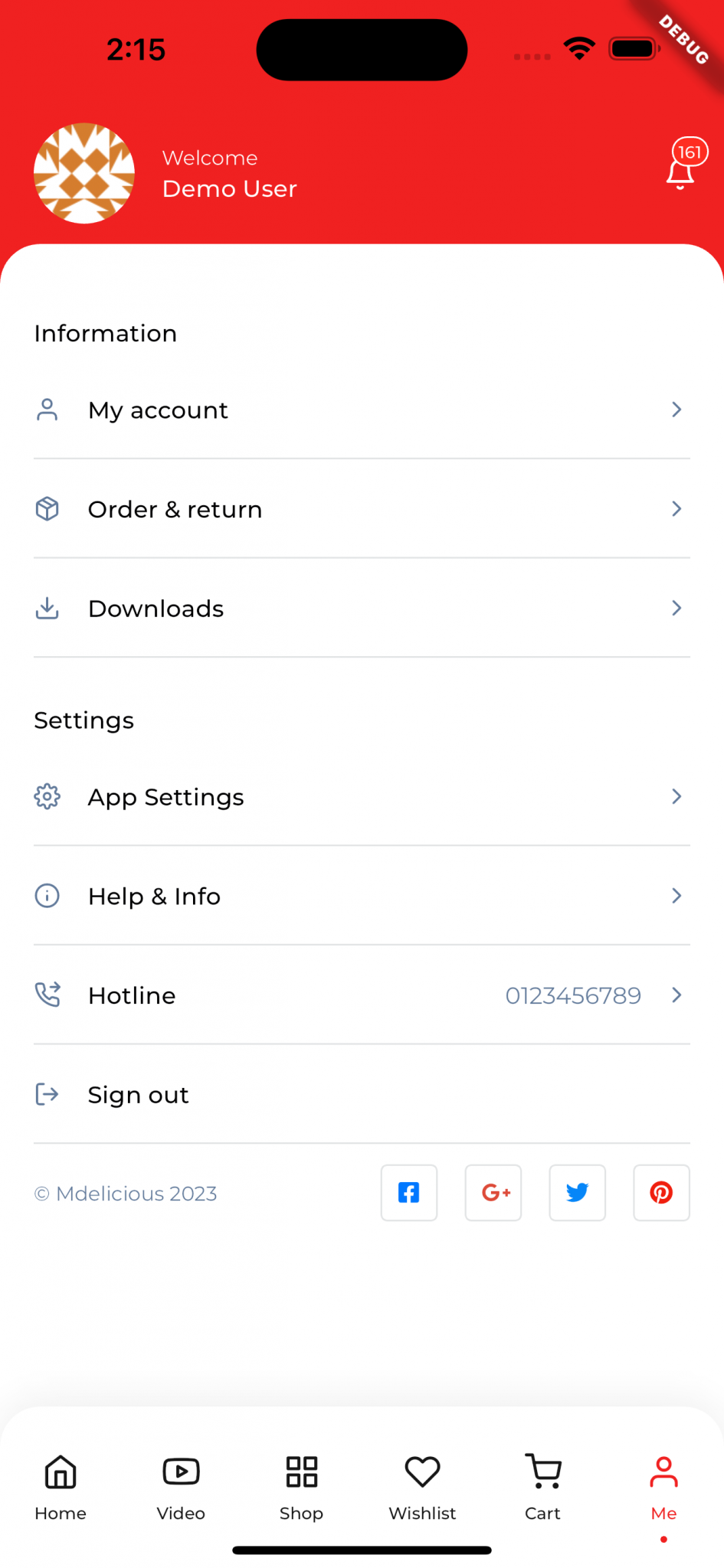The height and width of the screenshot is (1568, 724).
Task: Select the Downloads download icon
Action: [47, 608]
